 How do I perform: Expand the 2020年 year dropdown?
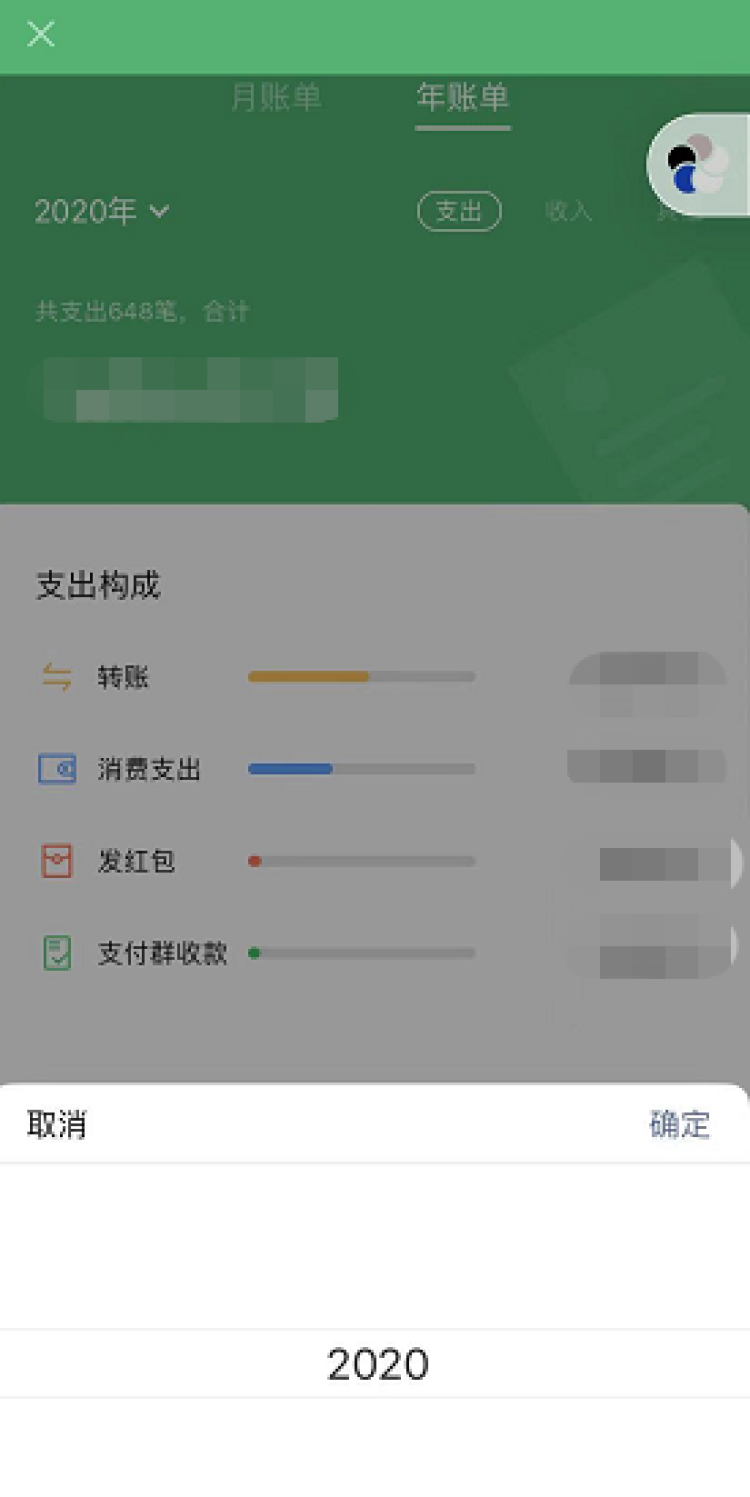point(102,211)
